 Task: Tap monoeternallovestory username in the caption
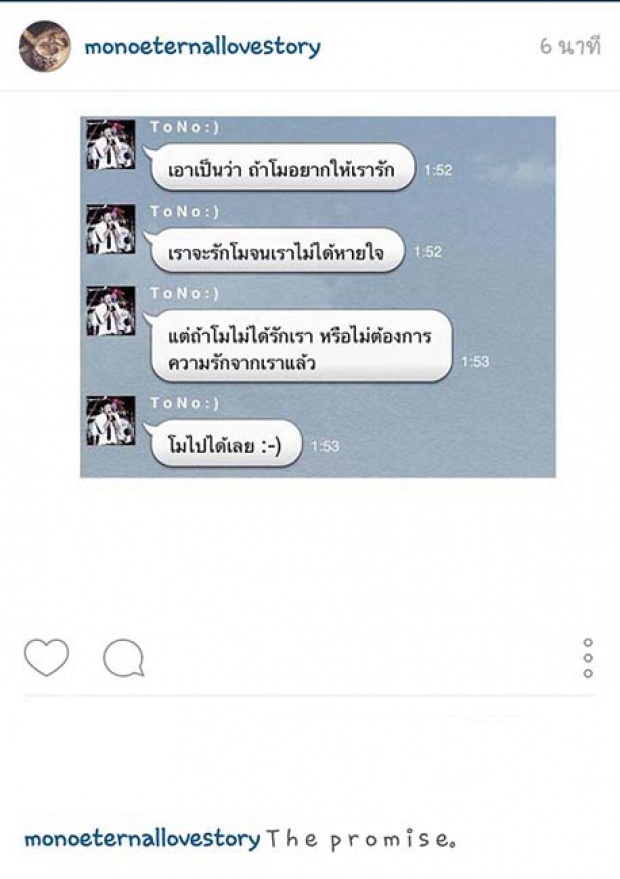pyautogui.click(x=141, y=838)
